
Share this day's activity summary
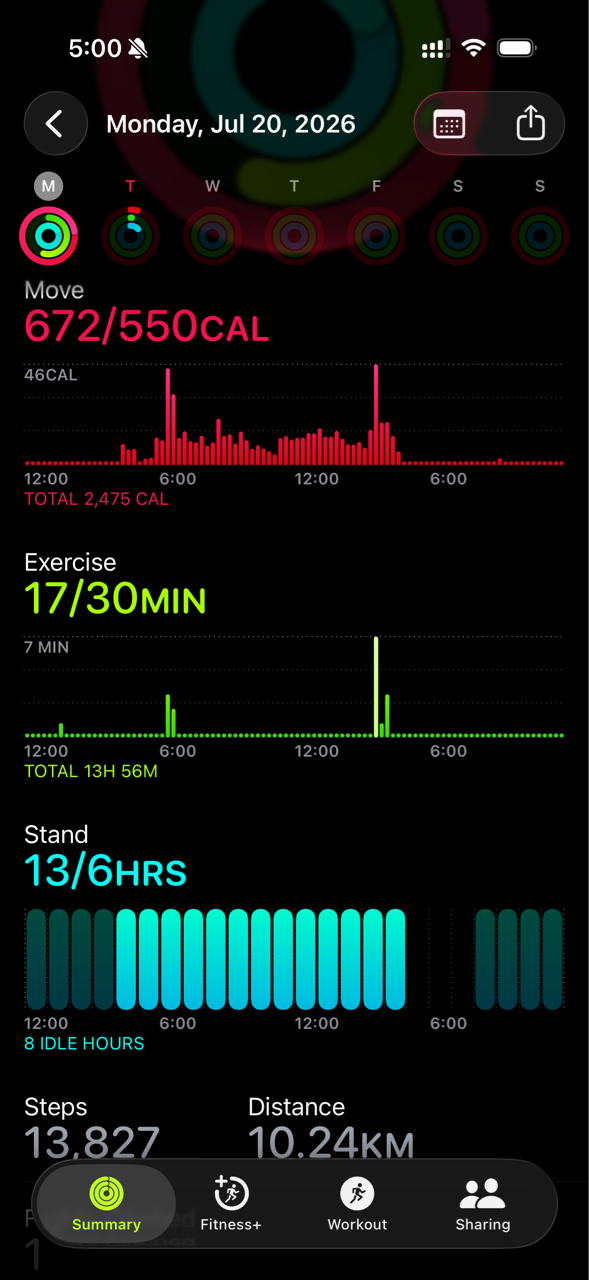[x=530, y=124]
